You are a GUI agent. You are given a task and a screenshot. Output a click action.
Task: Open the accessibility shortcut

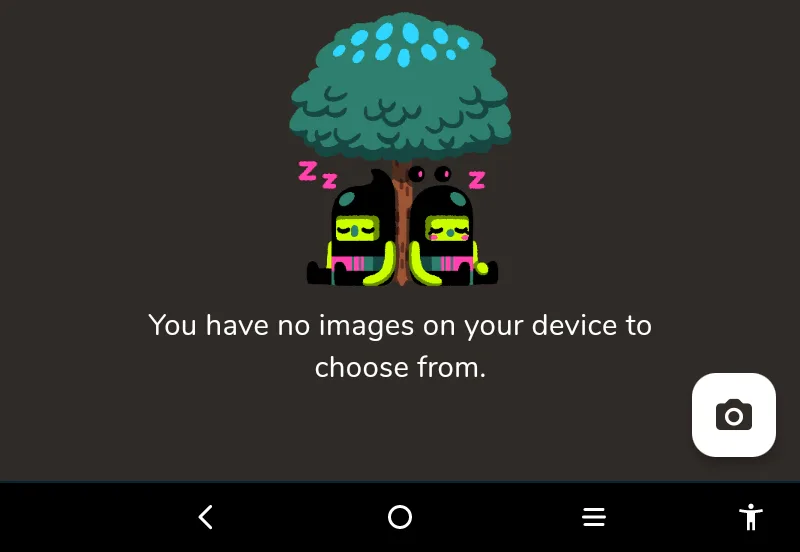click(x=750, y=517)
